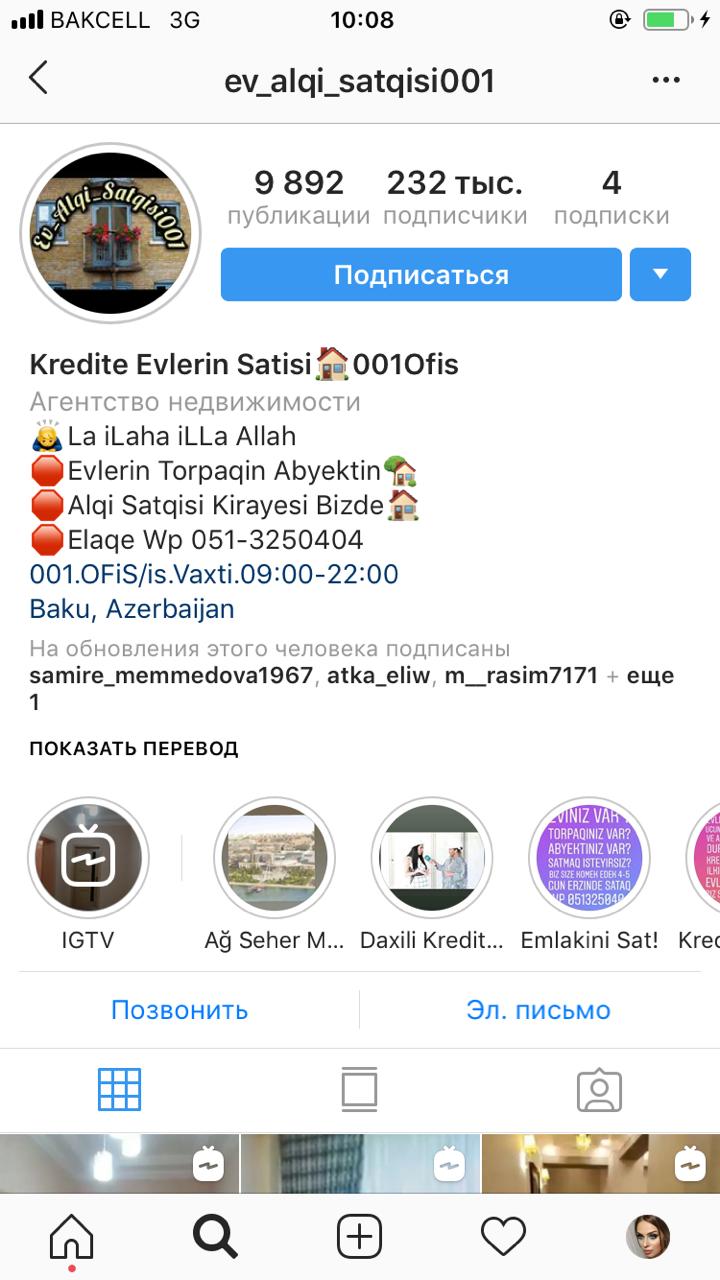Screen dimensions: 720x1280
Task: View the 232 тыс. подписчики list
Action: pos(455,197)
